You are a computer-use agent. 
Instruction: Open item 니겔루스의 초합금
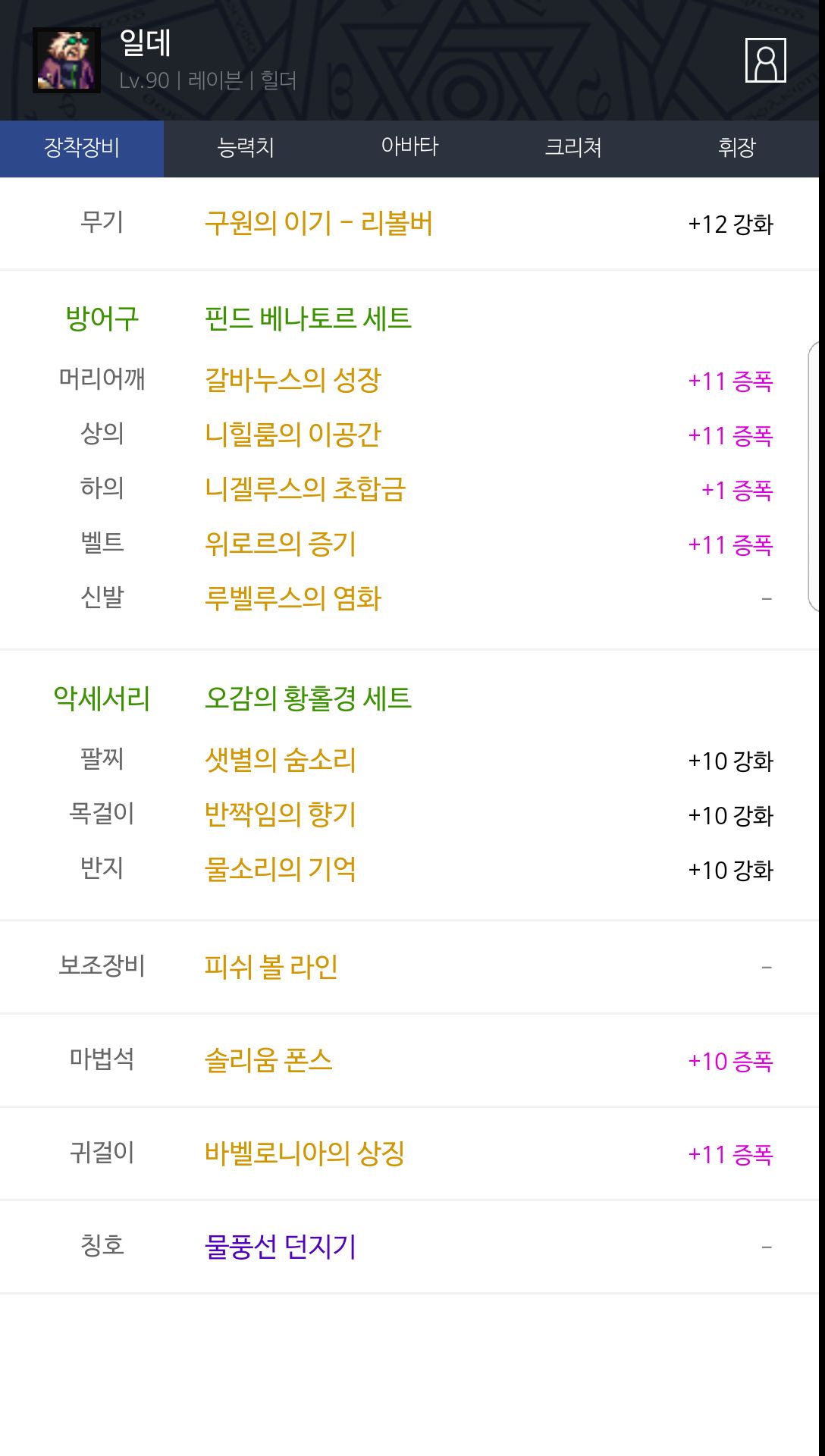tap(305, 489)
